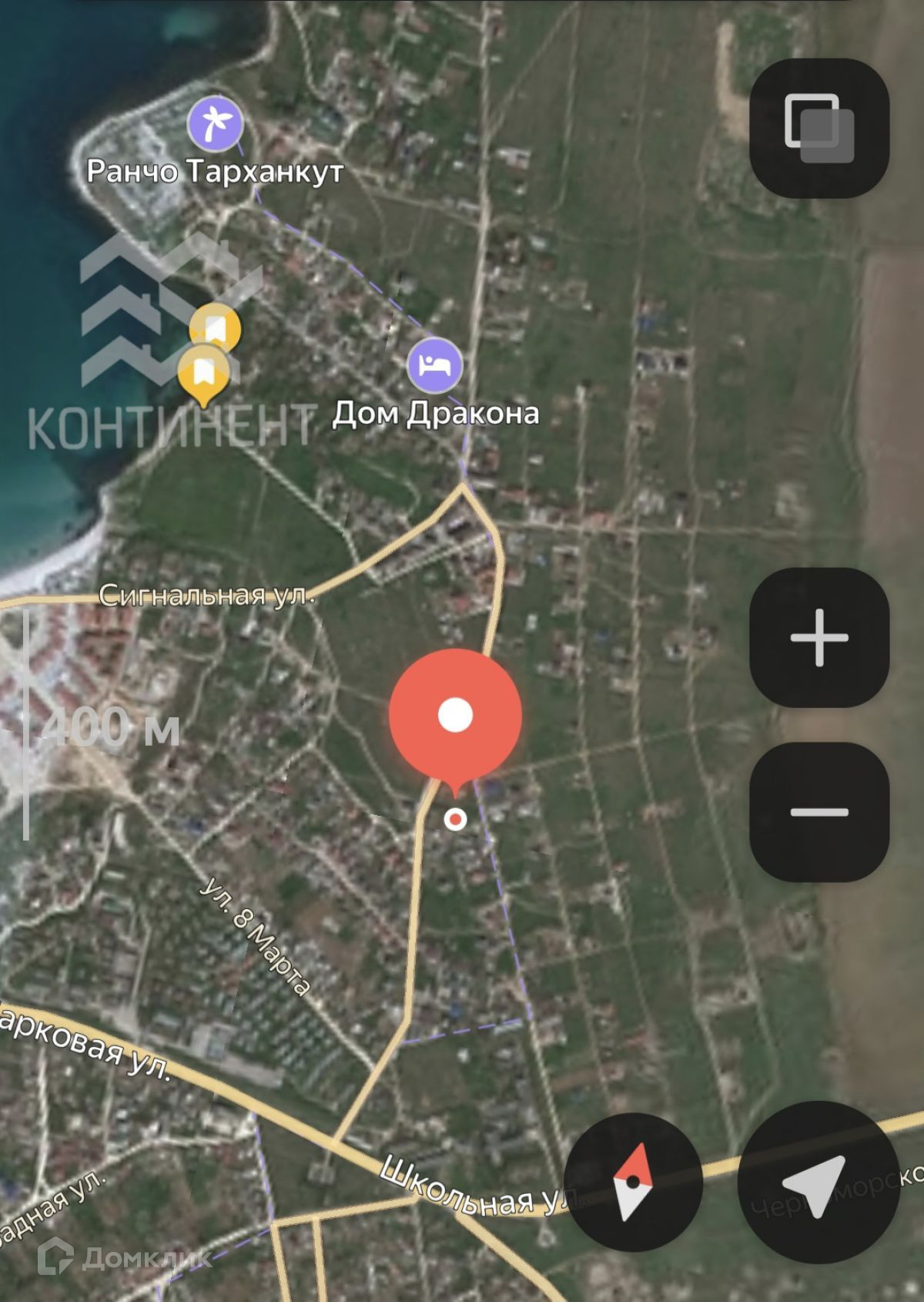
Task: Open the map layers switcher
Action: [819, 128]
